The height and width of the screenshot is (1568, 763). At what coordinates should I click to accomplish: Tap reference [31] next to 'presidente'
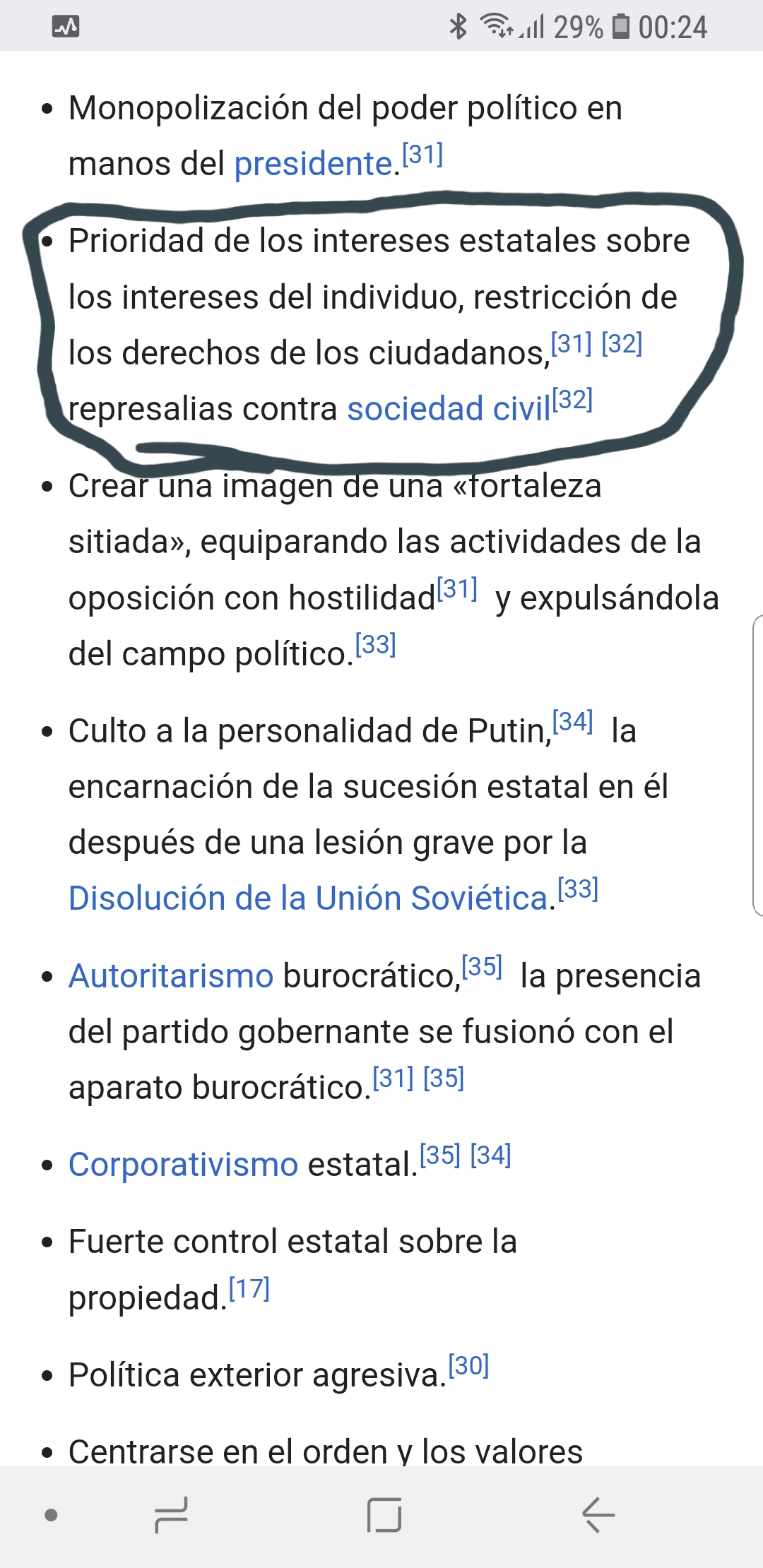(422, 155)
